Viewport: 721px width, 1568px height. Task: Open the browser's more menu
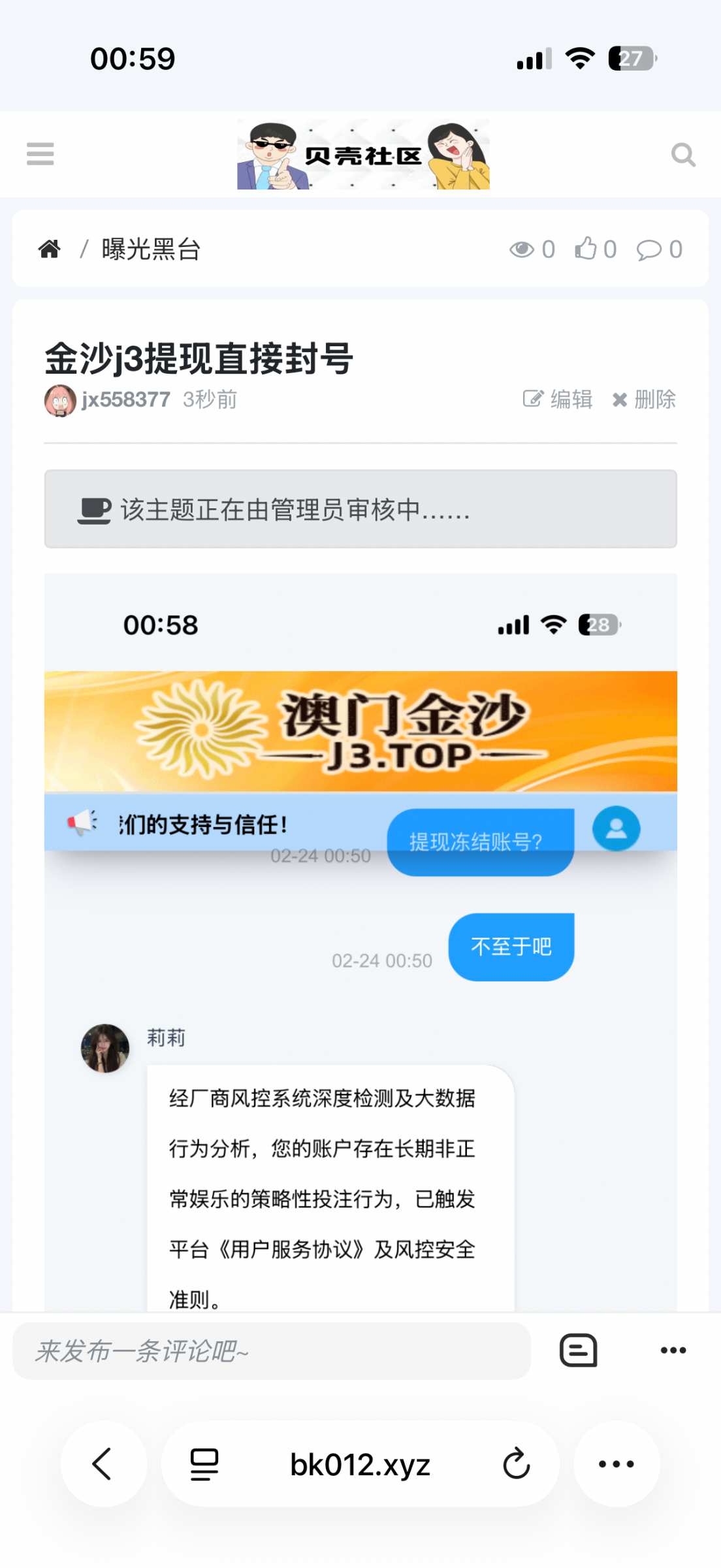click(616, 1463)
